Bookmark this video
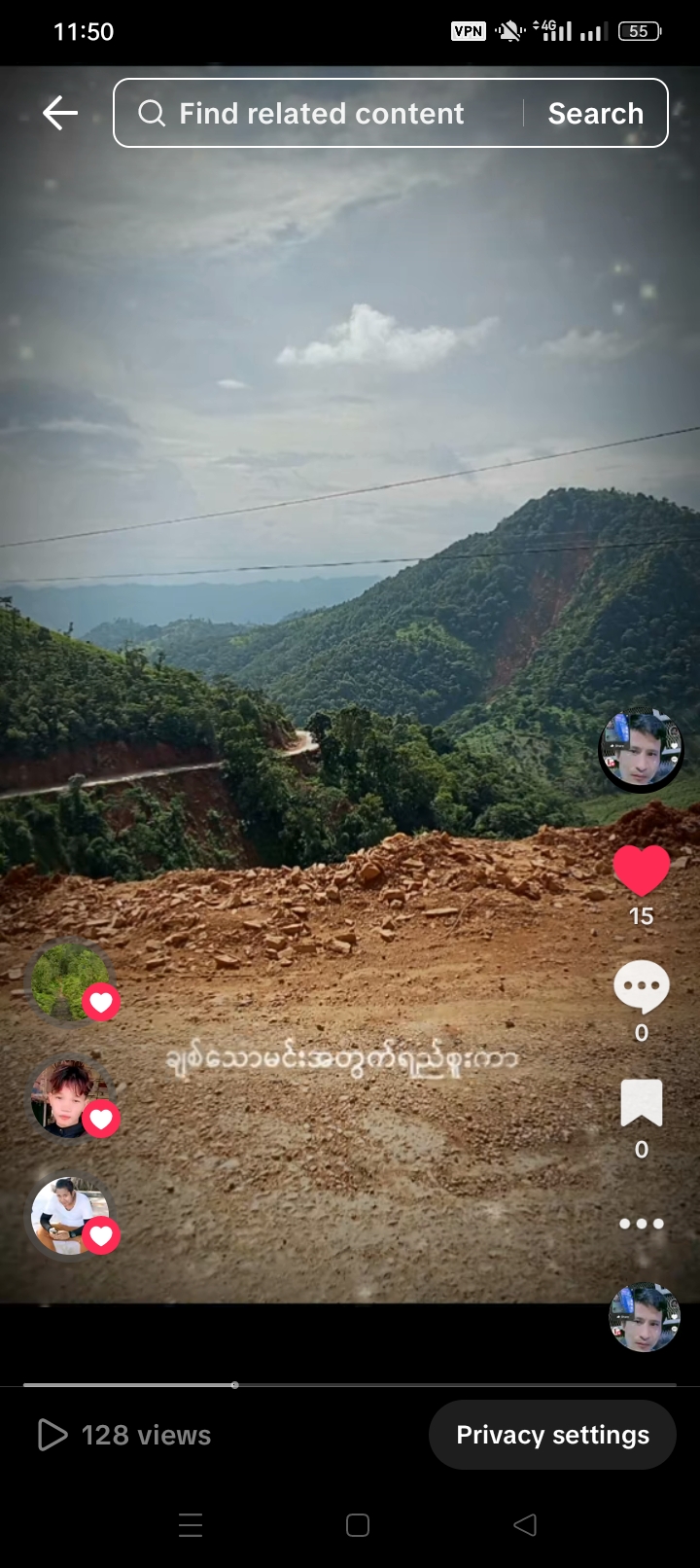Image resolution: width=700 pixels, height=1568 pixels. click(x=642, y=1104)
